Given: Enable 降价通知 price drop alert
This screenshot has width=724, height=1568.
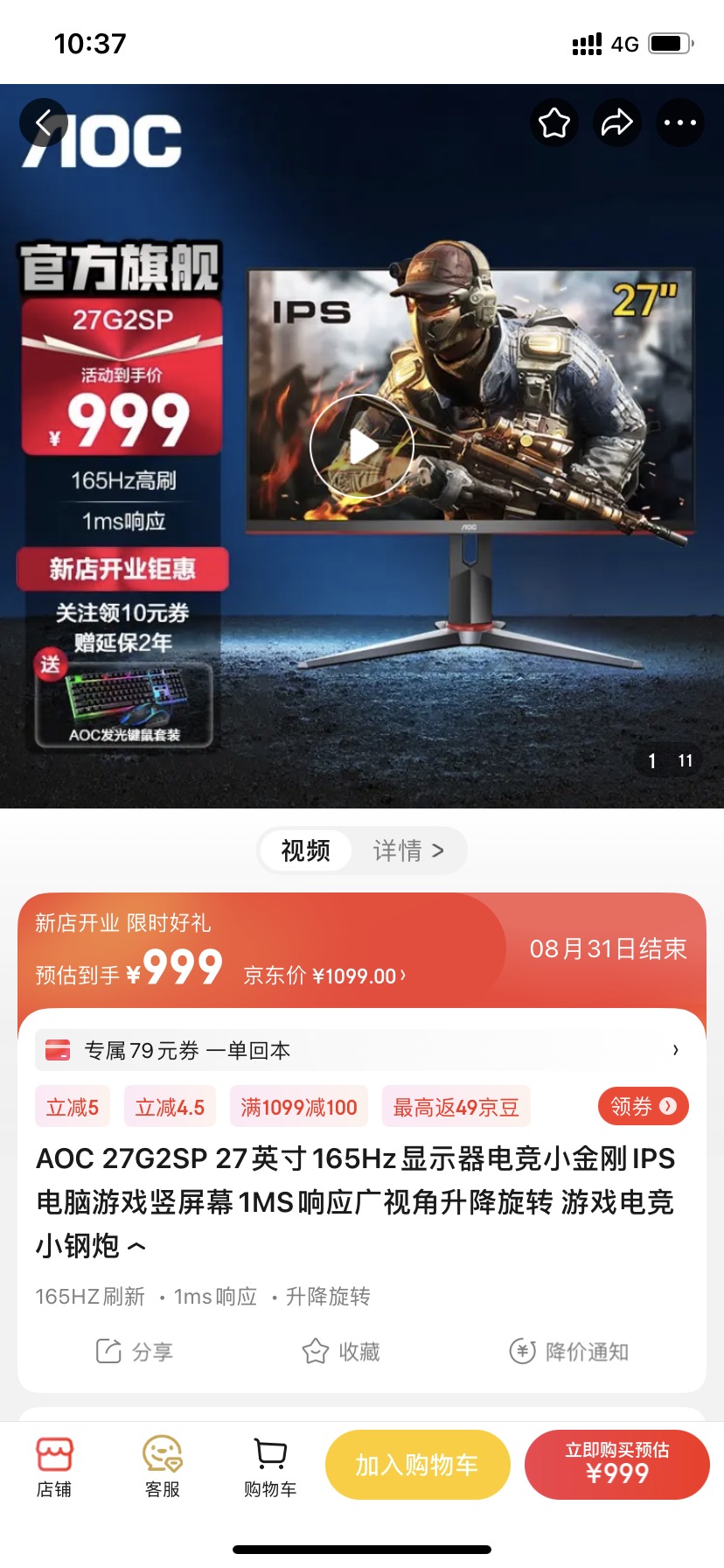Looking at the screenshot, I should click(569, 1352).
